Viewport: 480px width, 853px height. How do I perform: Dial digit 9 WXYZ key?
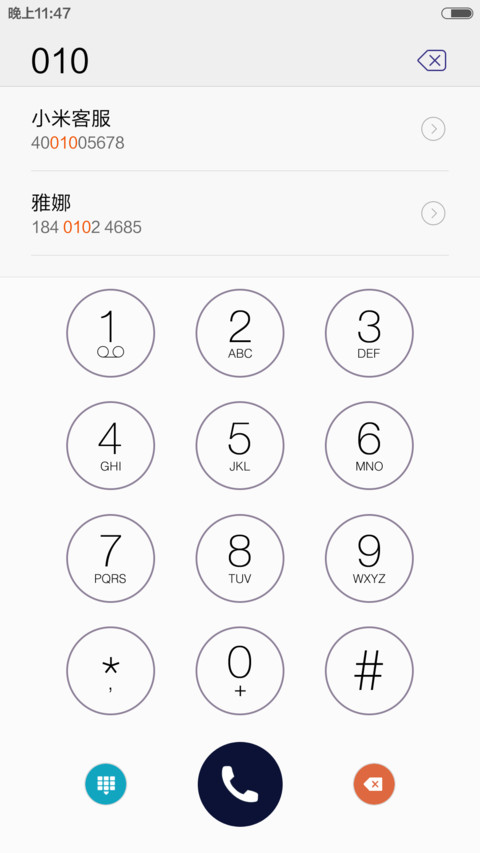coord(369,558)
